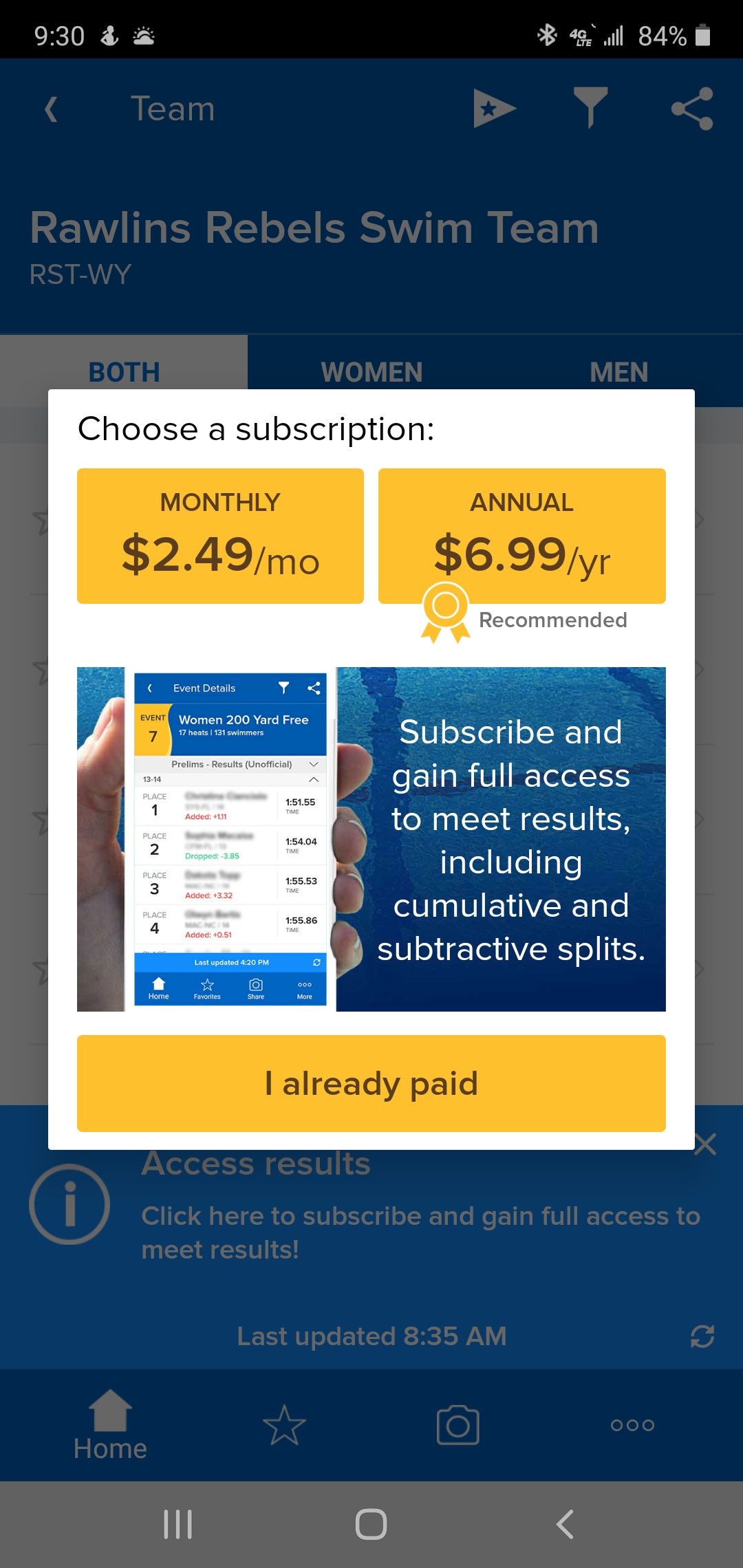Tap the starred flag icon

pos(494,109)
